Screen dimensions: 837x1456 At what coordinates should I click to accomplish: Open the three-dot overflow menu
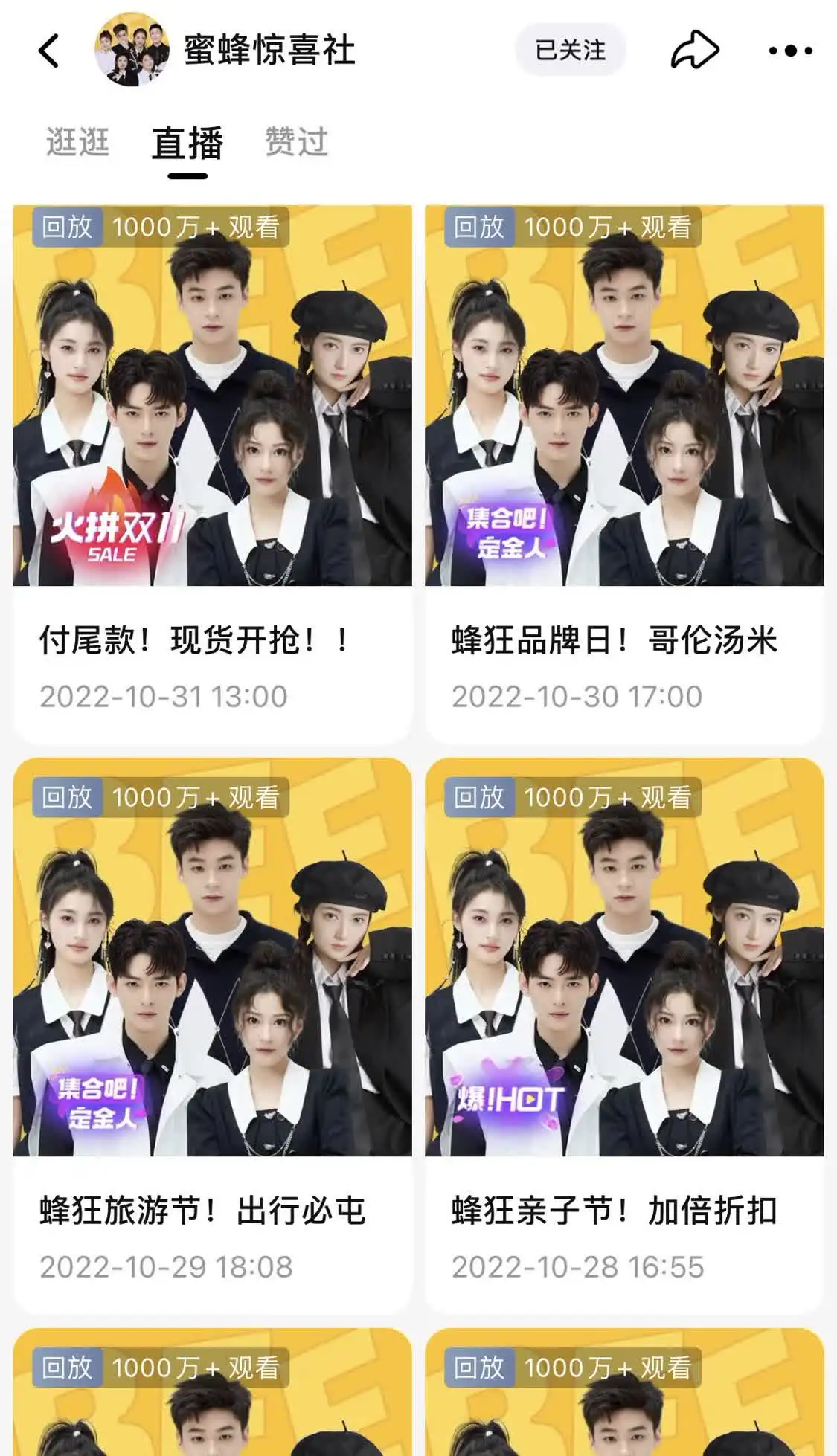(x=790, y=51)
